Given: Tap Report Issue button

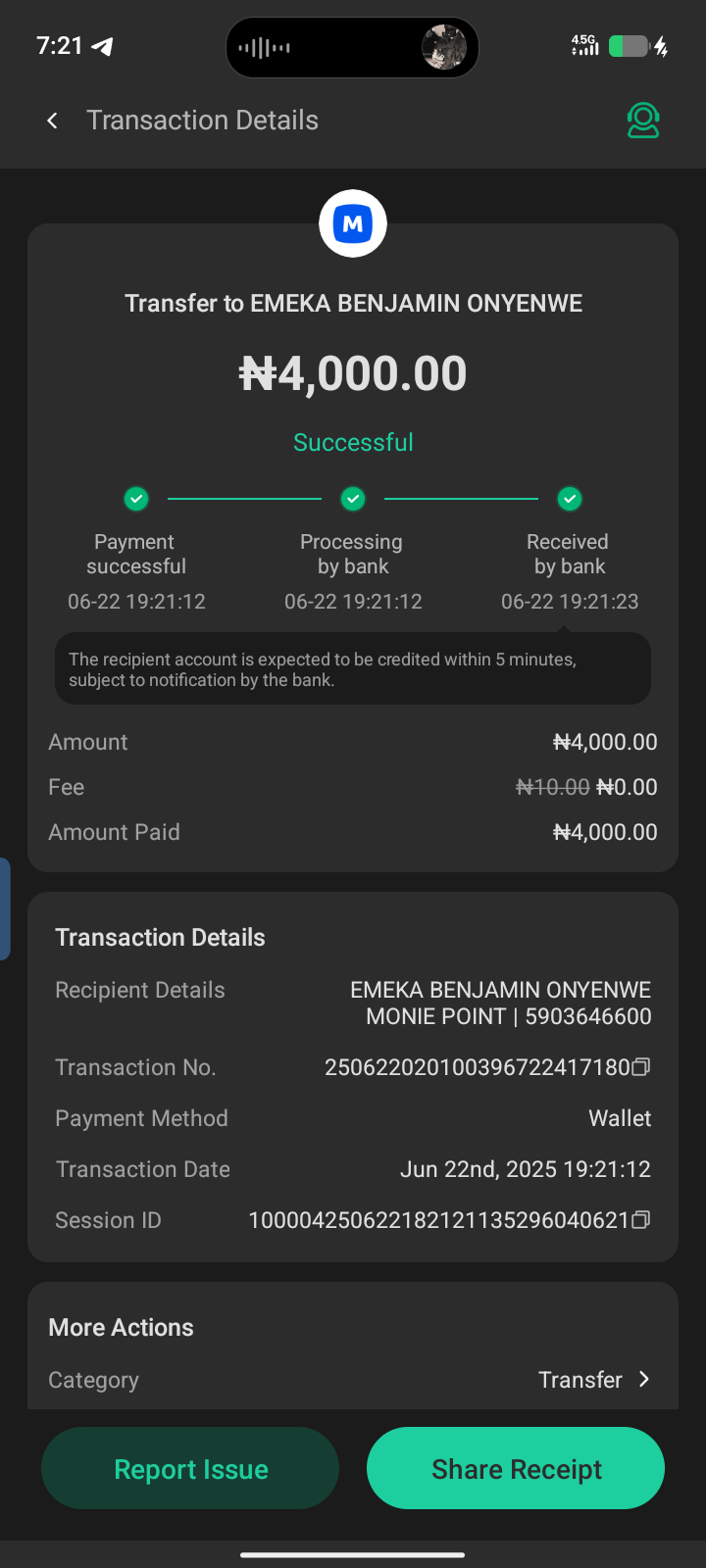Looking at the screenshot, I should point(190,1469).
